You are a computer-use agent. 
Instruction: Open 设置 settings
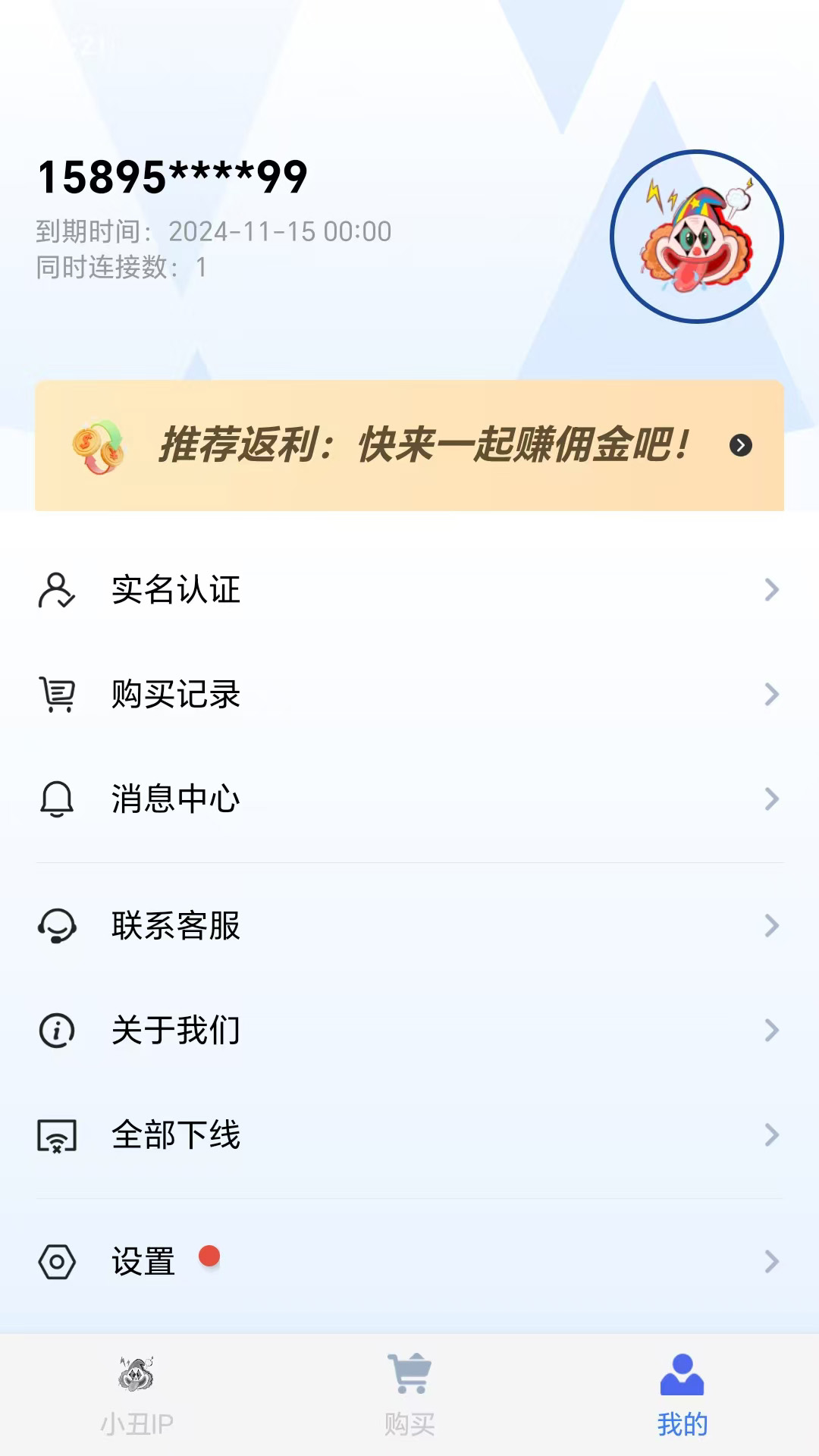click(x=409, y=1262)
